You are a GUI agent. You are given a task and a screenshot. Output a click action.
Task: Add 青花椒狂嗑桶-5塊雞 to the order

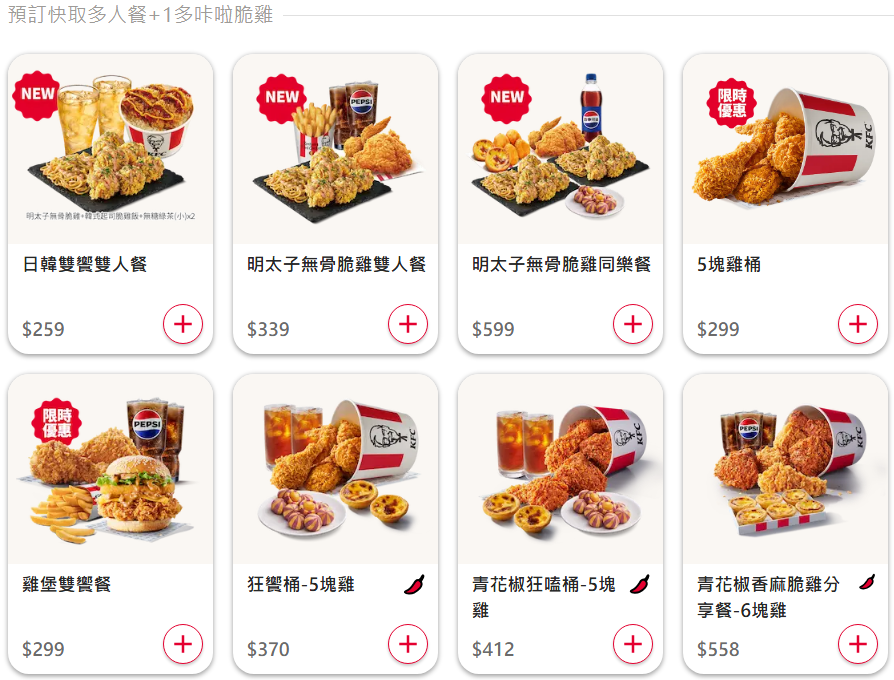pyautogui.click(x=633, y=645)
